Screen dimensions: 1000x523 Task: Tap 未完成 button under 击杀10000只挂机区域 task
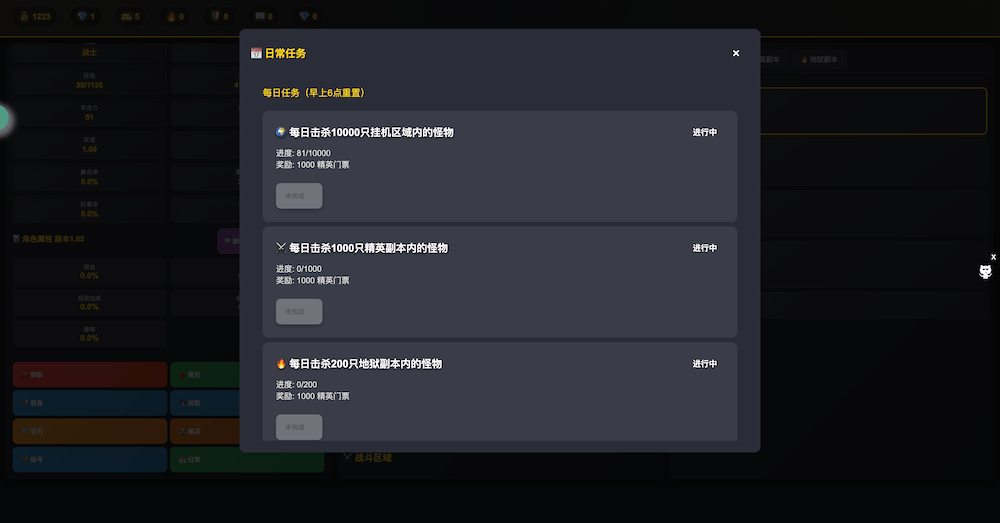pyautogui.click(x=299, y=196)
